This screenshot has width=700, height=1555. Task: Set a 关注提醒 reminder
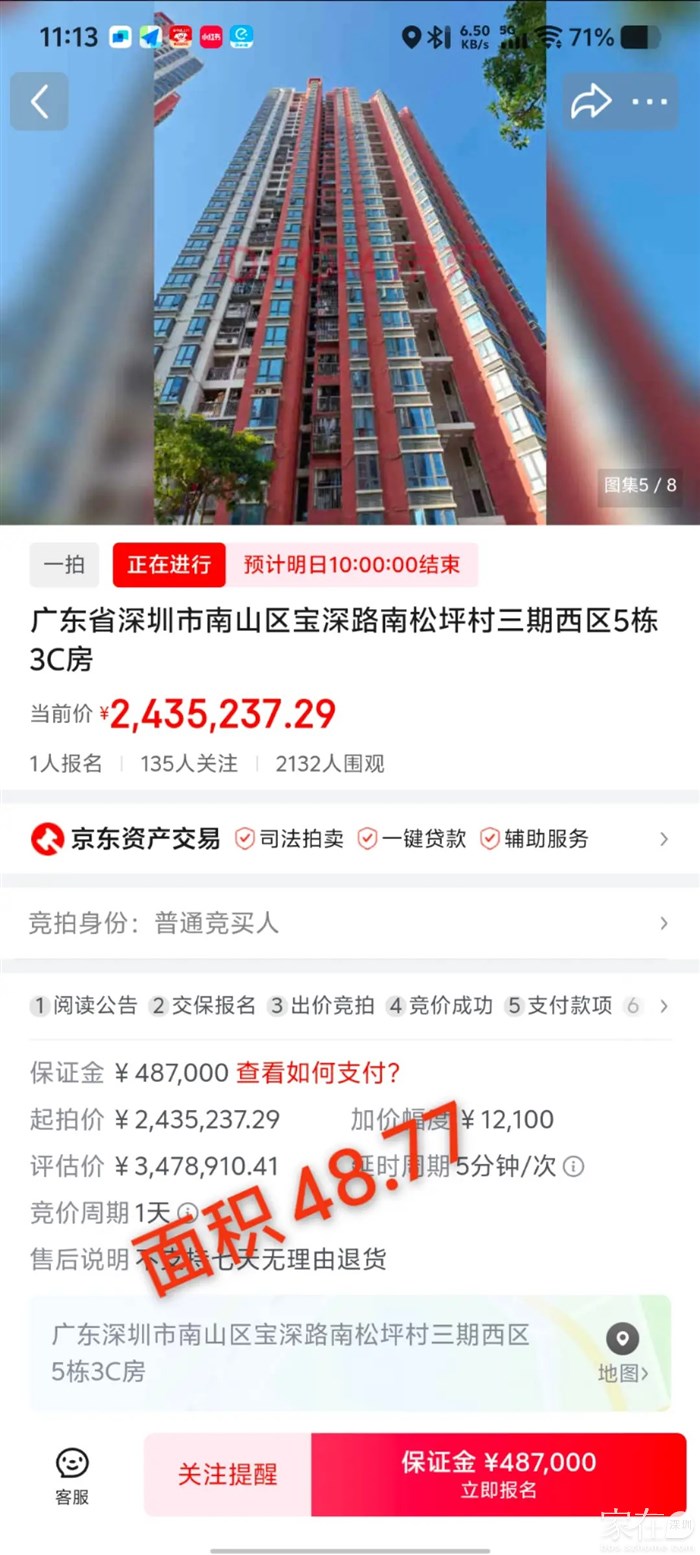coord(228,1474)
